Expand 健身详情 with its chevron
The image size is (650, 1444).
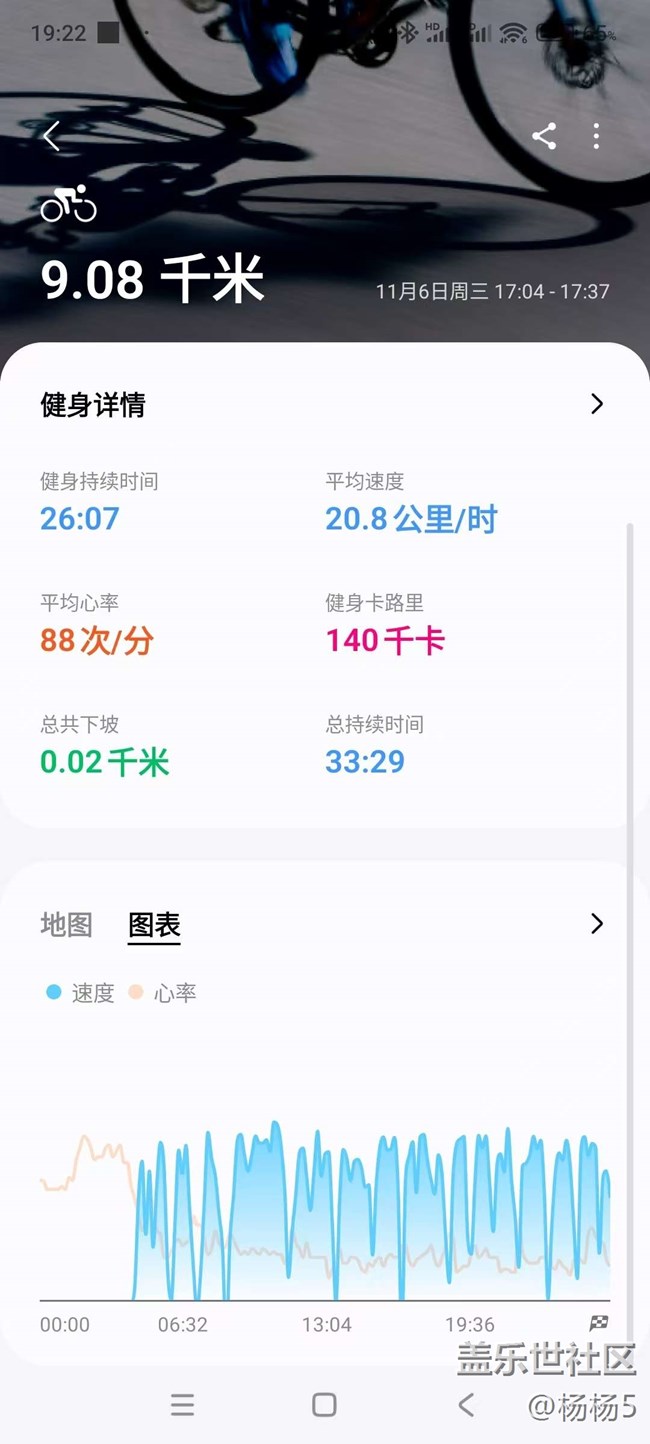[597, 404]
